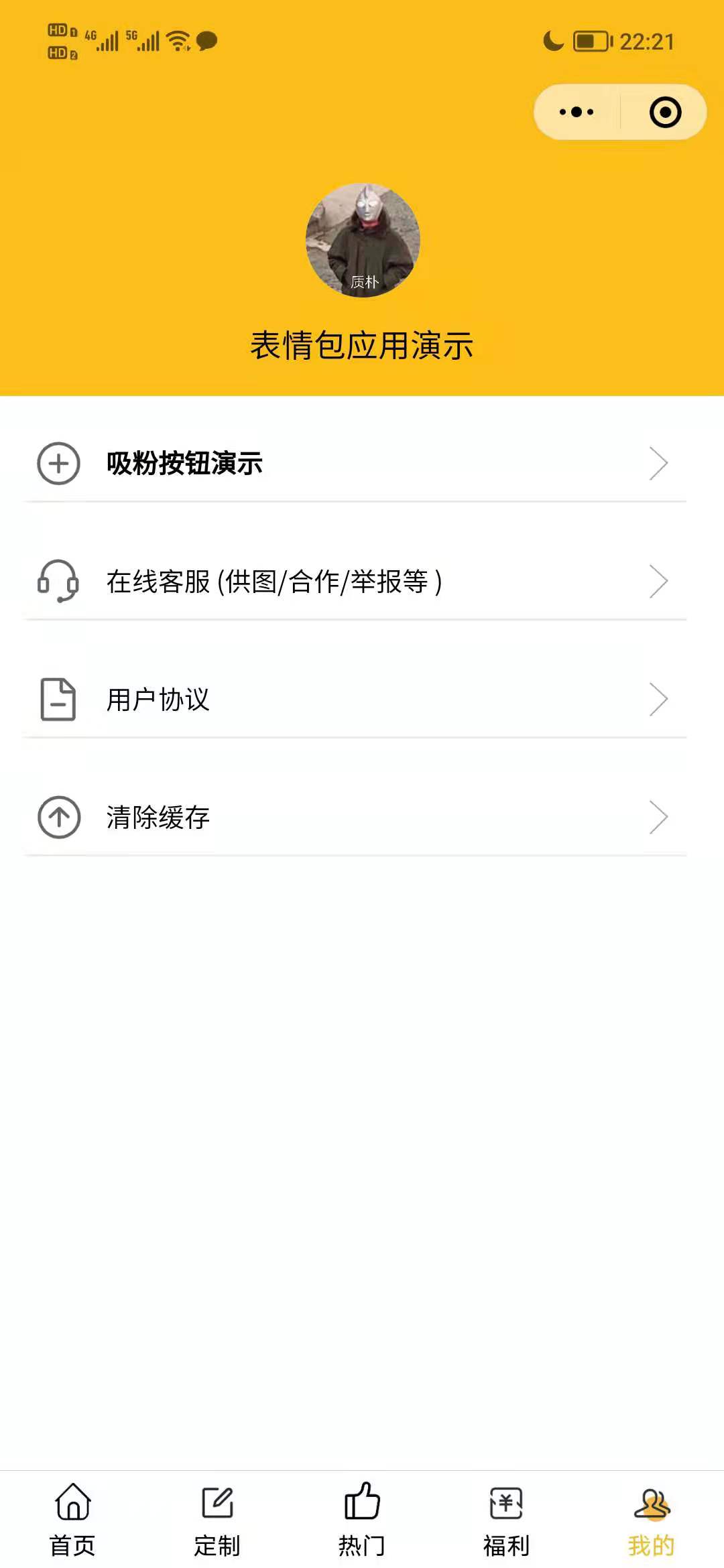Open the mini program more-options menu
This screenshot has width=724, height=1568.
coord(577,112)
